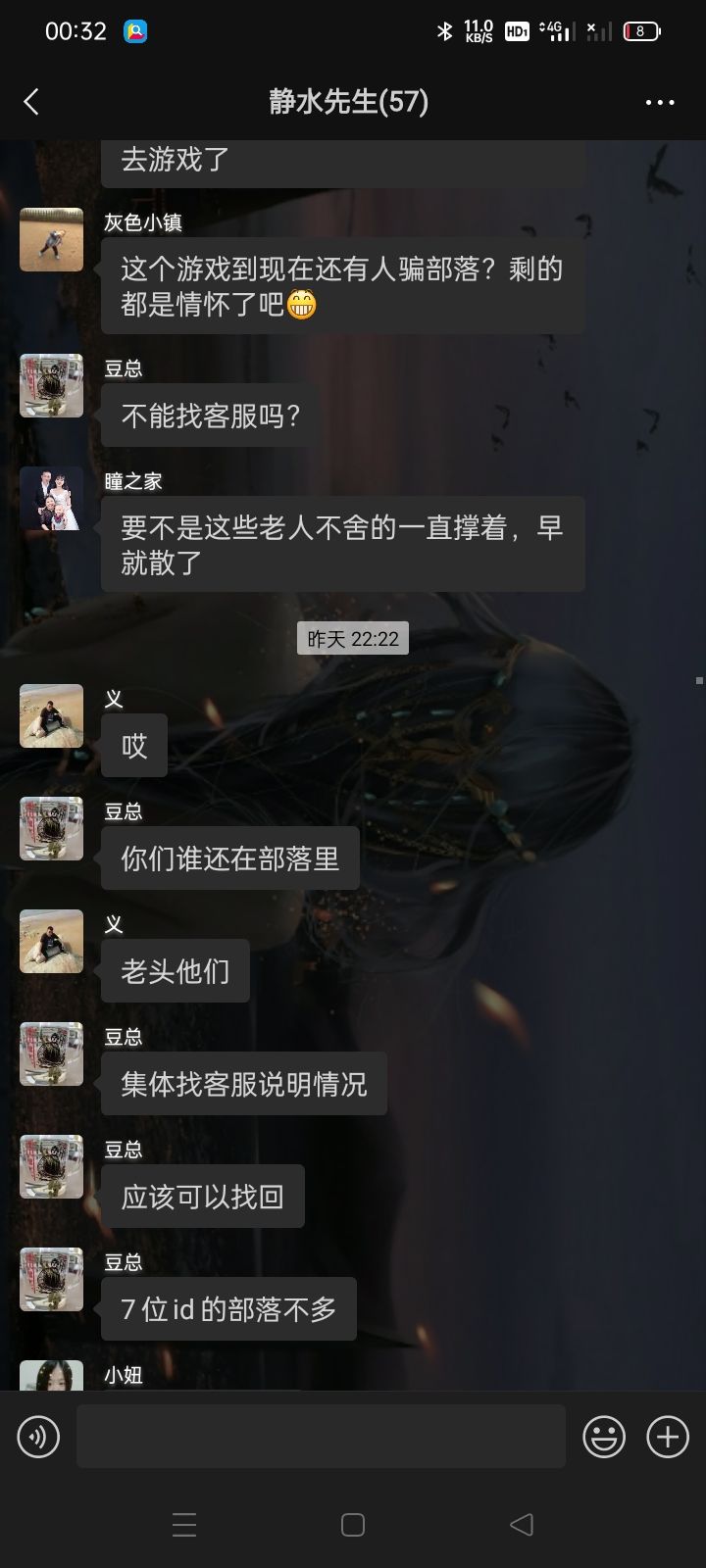The width and height of the screenshot is (706, 1568).
Task: Tap the 昨天 22:22 timestamp
Action: tap(352, 637)
